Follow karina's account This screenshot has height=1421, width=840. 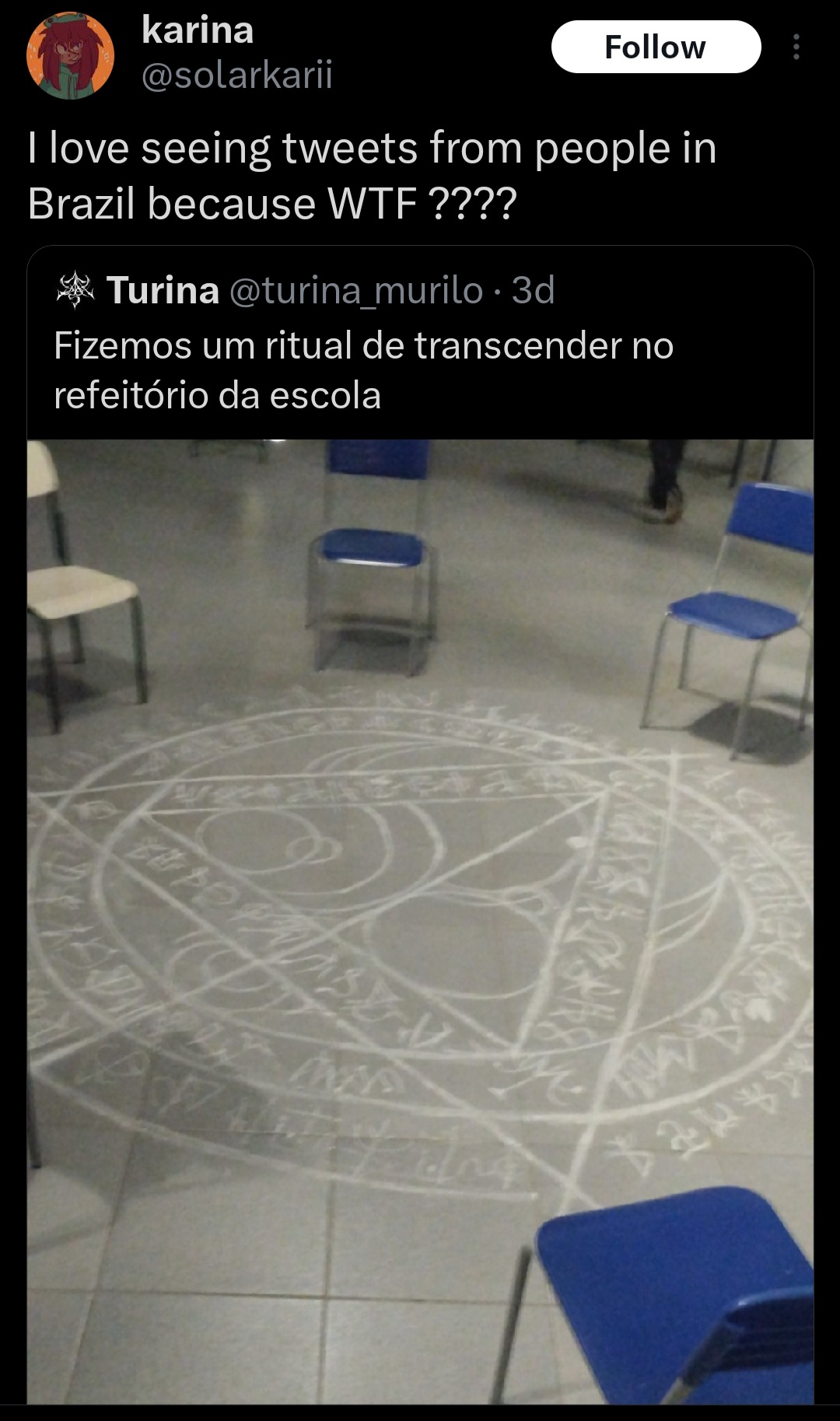(656, 47)
